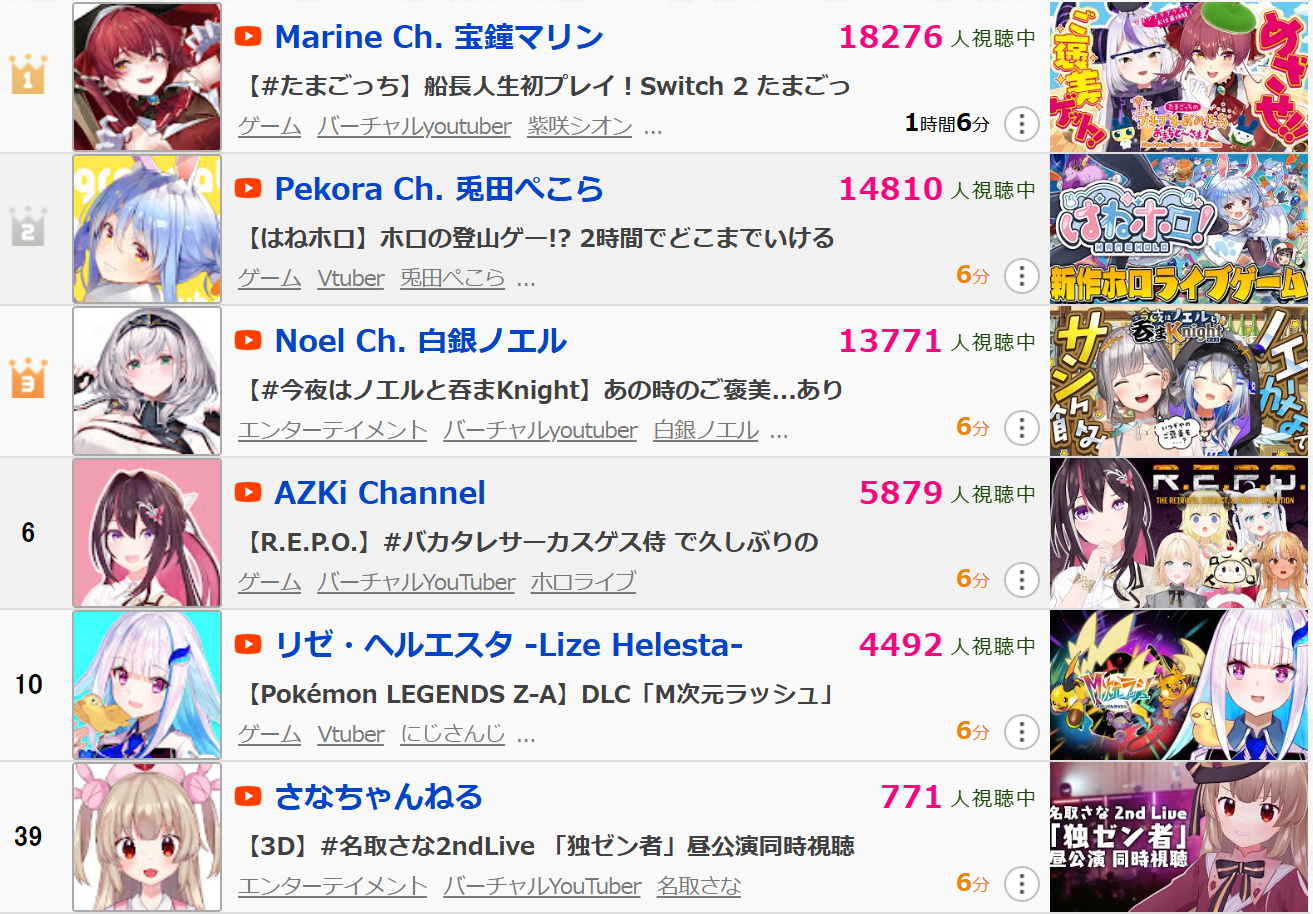Open the はねホロ stream thumbnail
Screen dimensions: 1313x914
point(1178,229)
